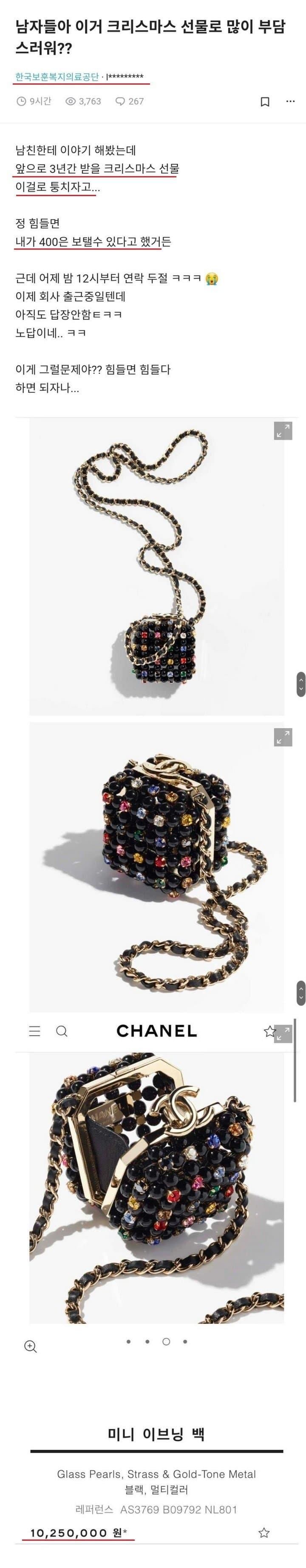View the 267 comments
This screenshot has width=306, height=1568.
(x=130, y=101)
